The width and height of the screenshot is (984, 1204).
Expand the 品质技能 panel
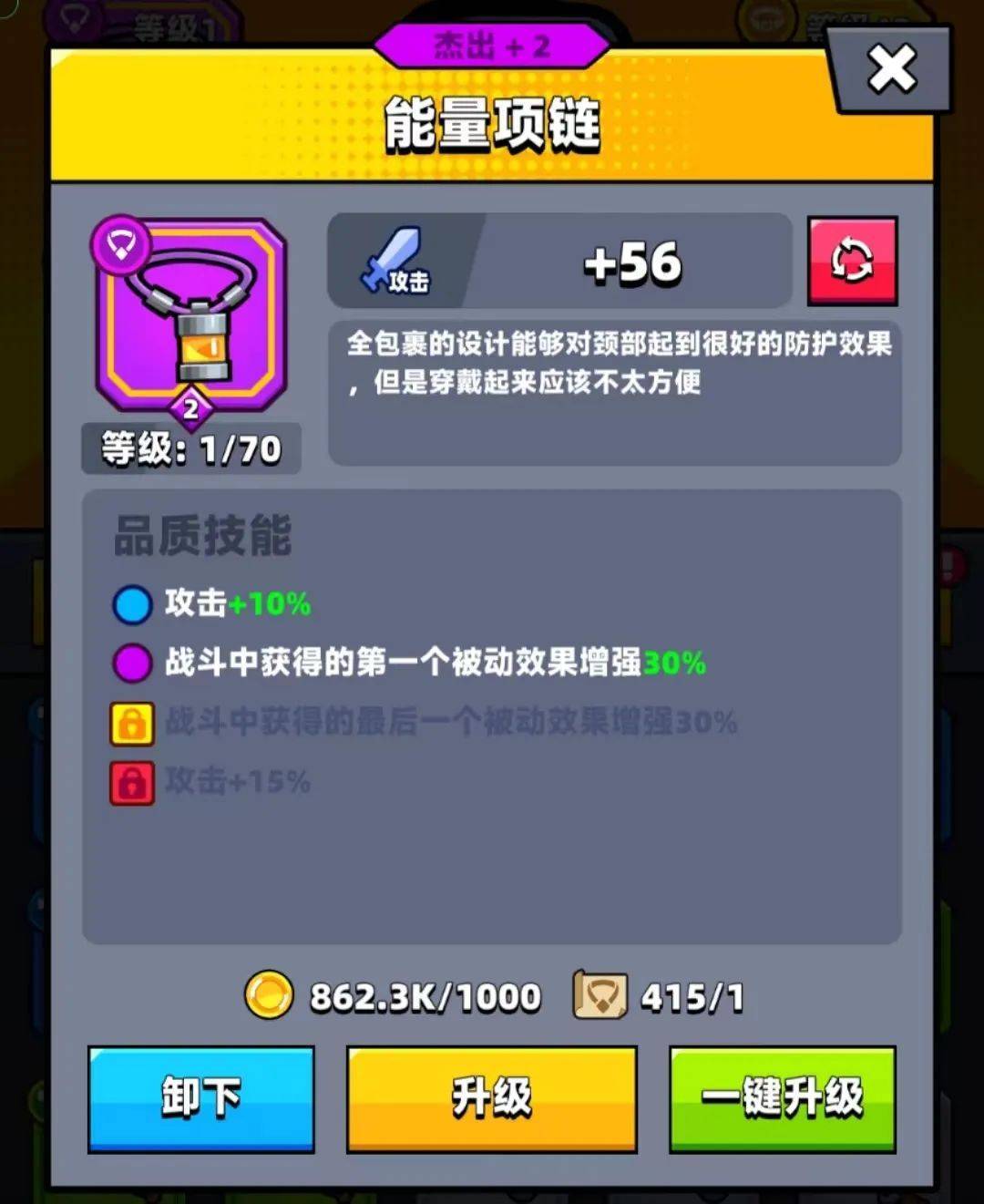(x=200, y=539)
